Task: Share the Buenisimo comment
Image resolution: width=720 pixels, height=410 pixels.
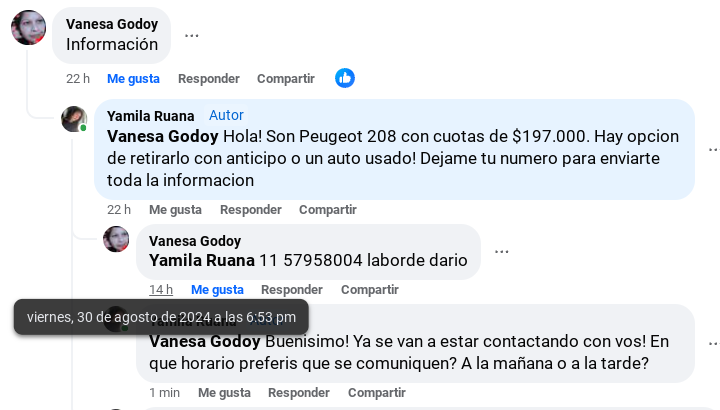Action: click(376, 393)
